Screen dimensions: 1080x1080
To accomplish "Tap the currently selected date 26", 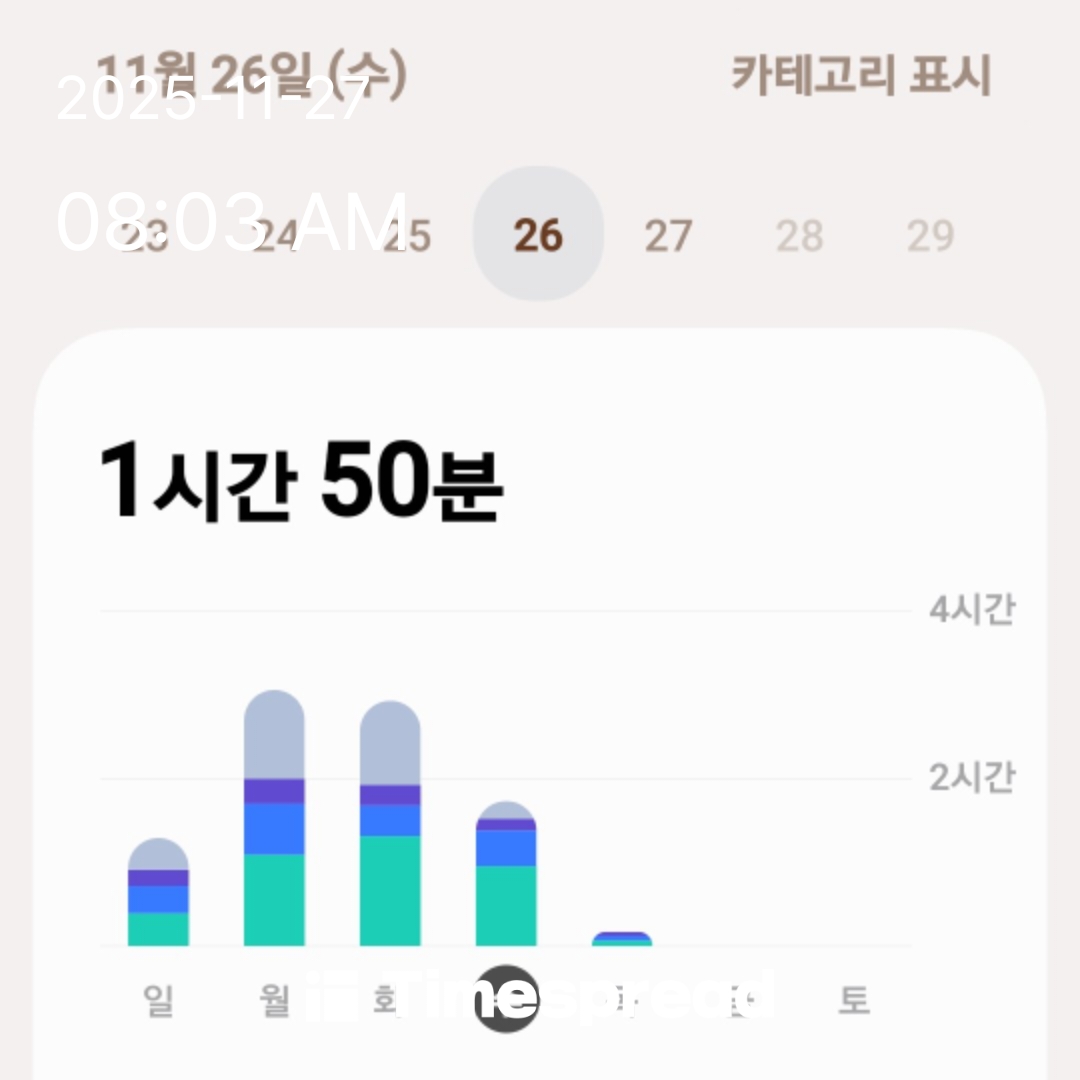I will (538, 236).
